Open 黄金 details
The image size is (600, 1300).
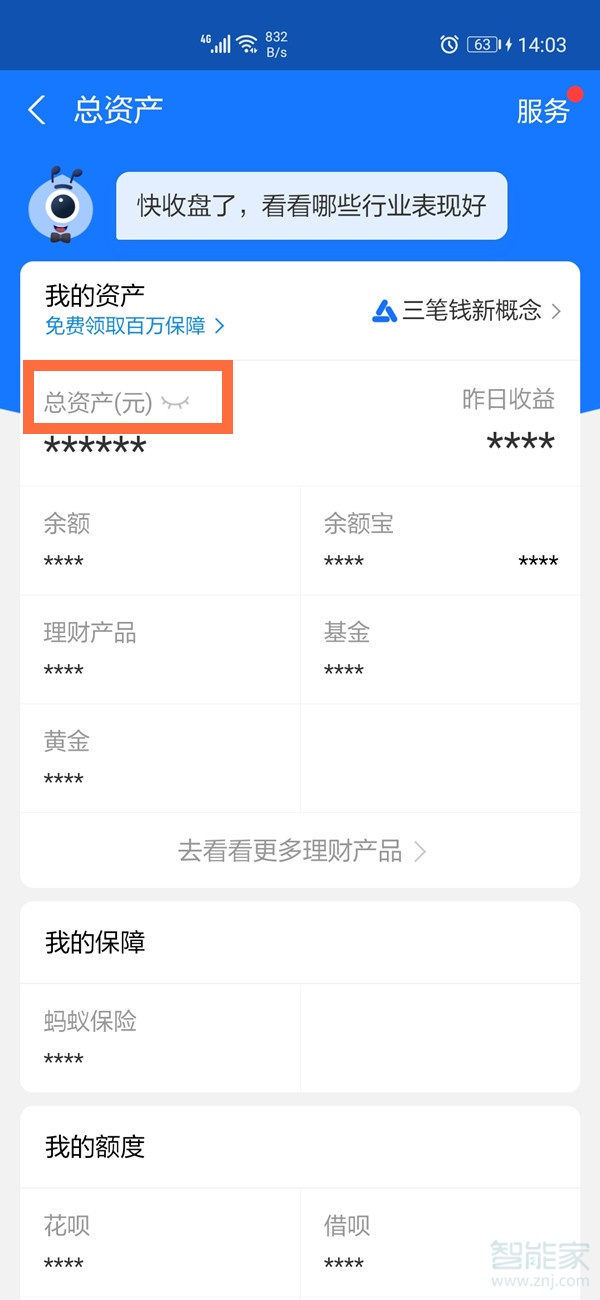(x=160, y=759)
